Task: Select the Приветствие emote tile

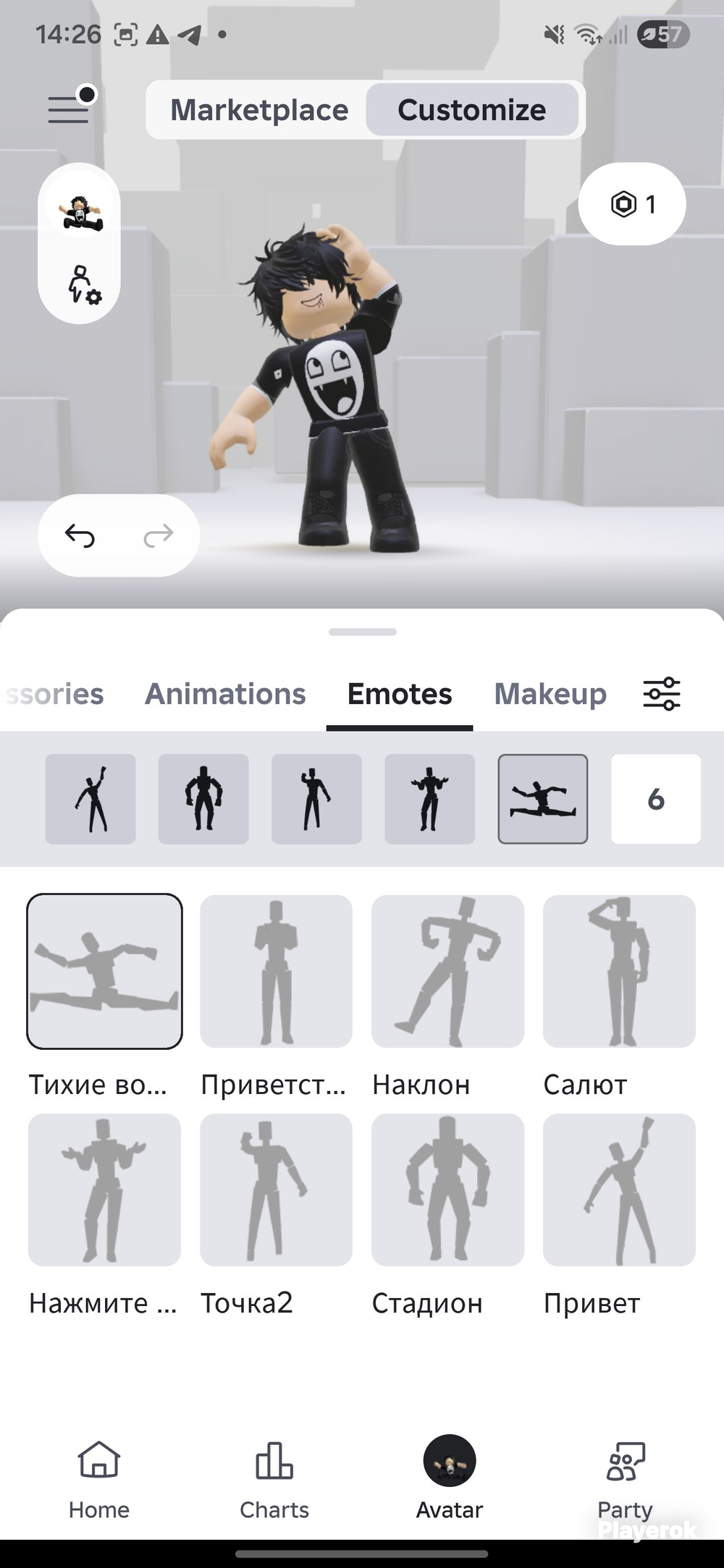Action: (276, 971)
